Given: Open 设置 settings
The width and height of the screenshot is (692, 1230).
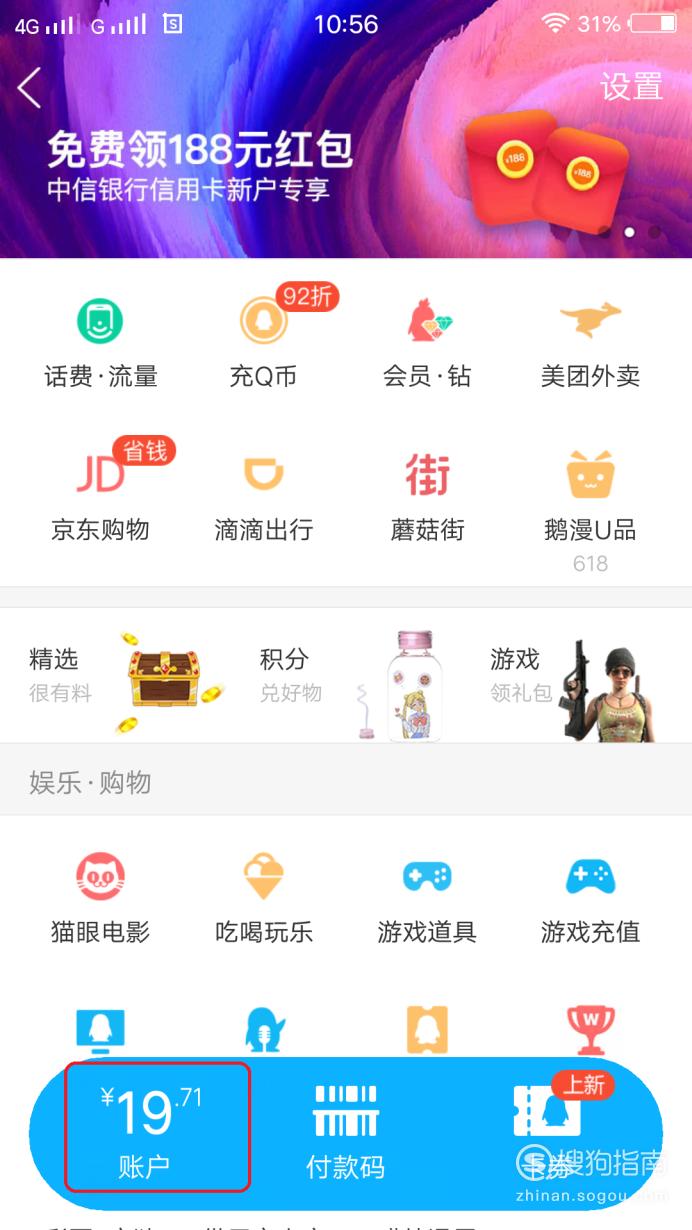Looking at the screenshot, I should 631,87.
